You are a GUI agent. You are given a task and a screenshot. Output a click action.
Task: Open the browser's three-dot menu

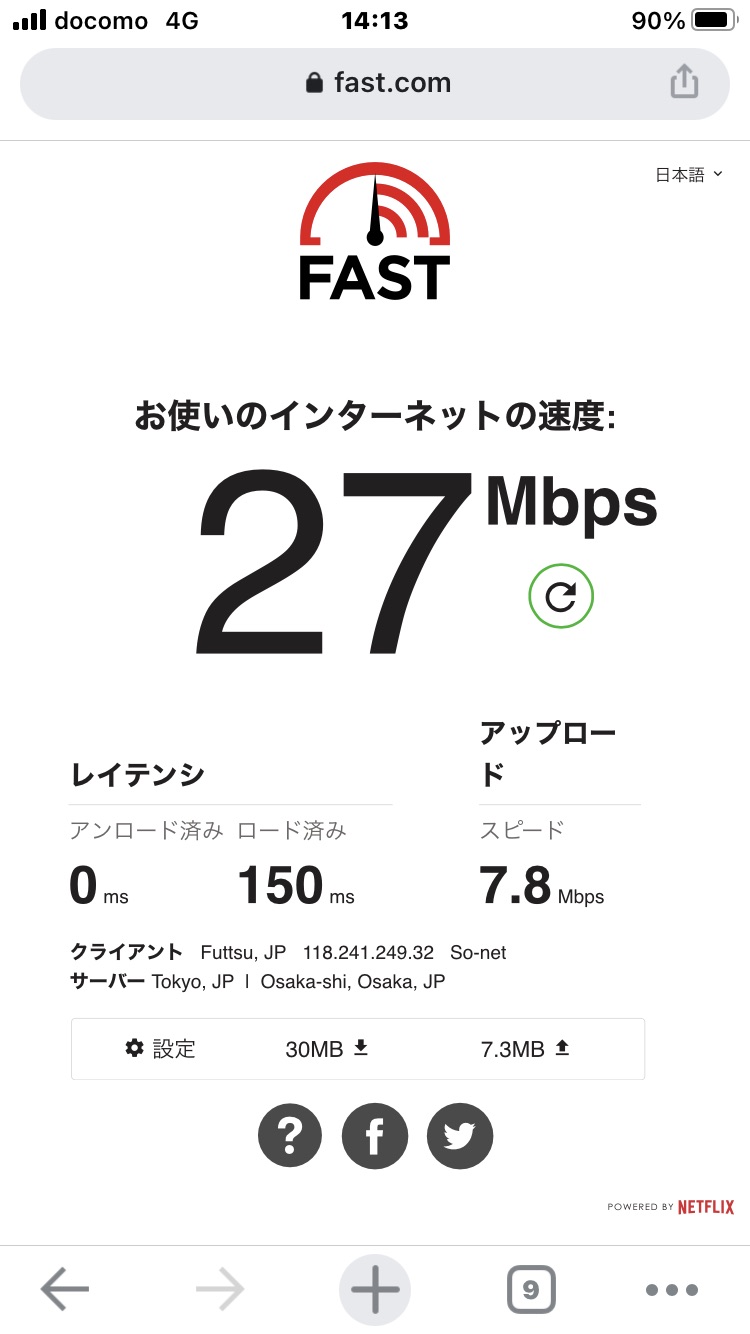point(672,1290)
